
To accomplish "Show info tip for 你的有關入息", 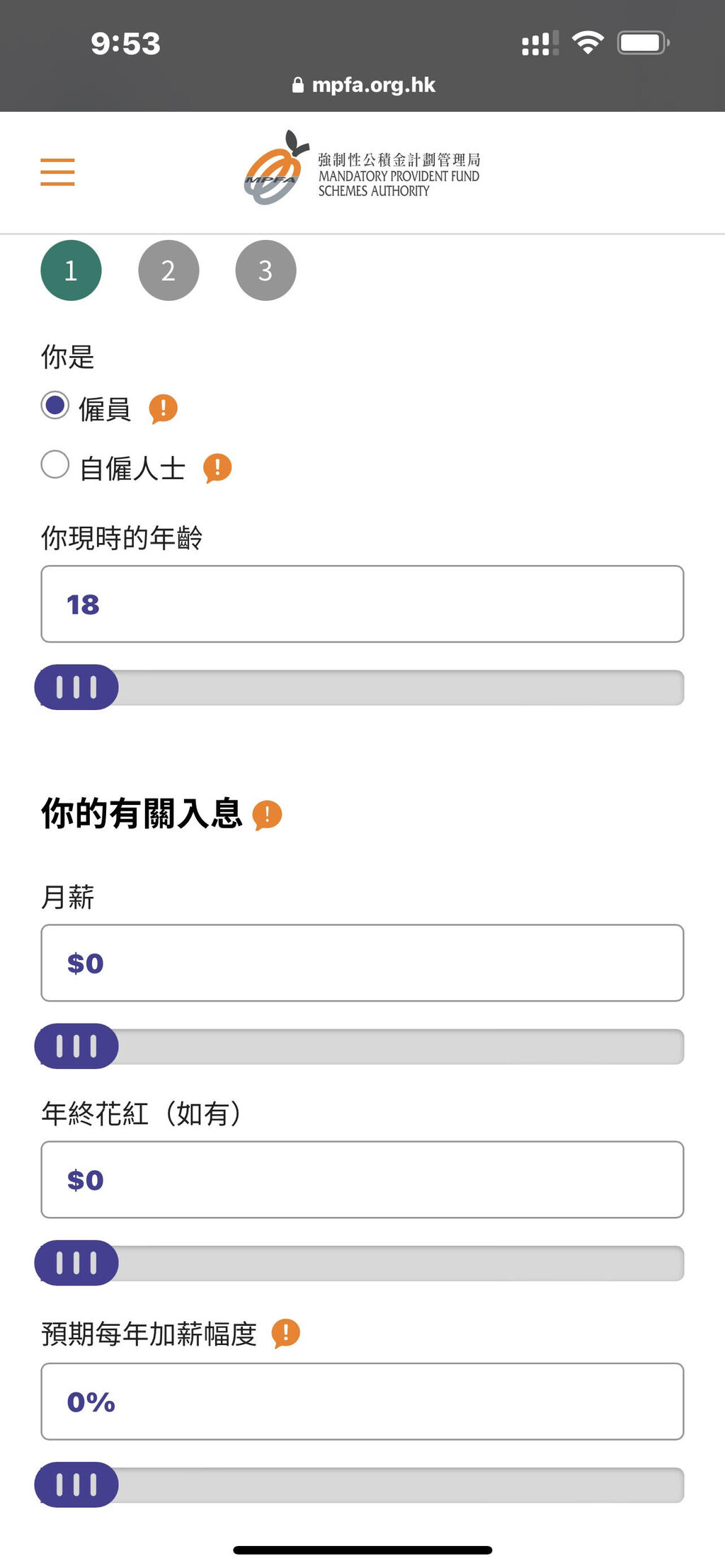I will pyautogui.click(x=267, y=815).
